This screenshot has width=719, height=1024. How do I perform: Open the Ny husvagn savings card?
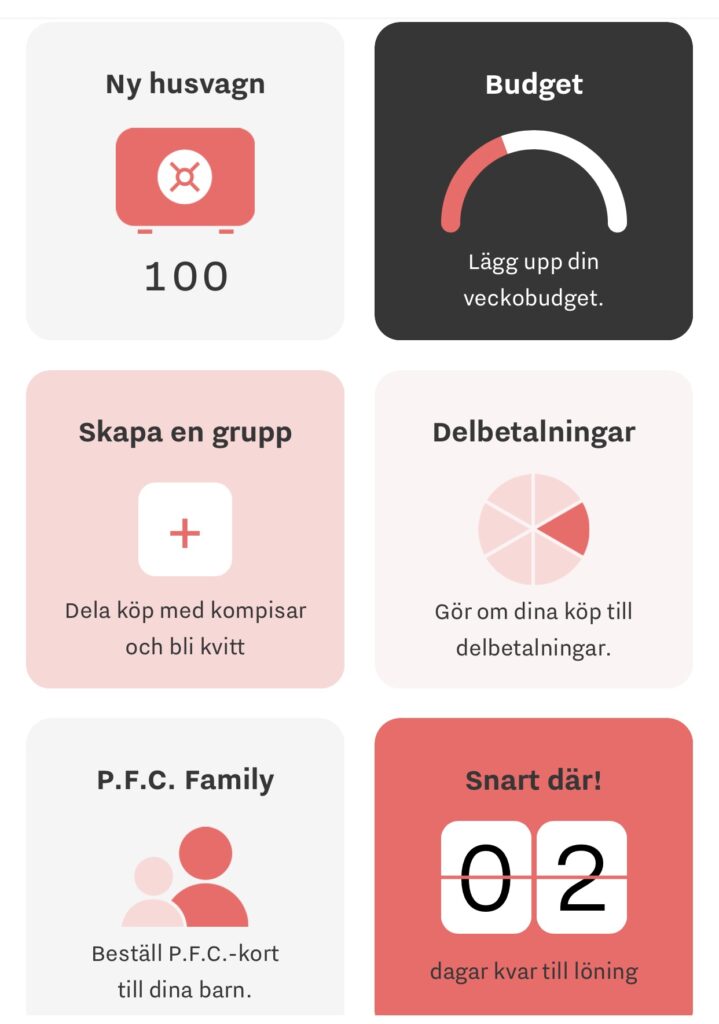pos(185,181)
